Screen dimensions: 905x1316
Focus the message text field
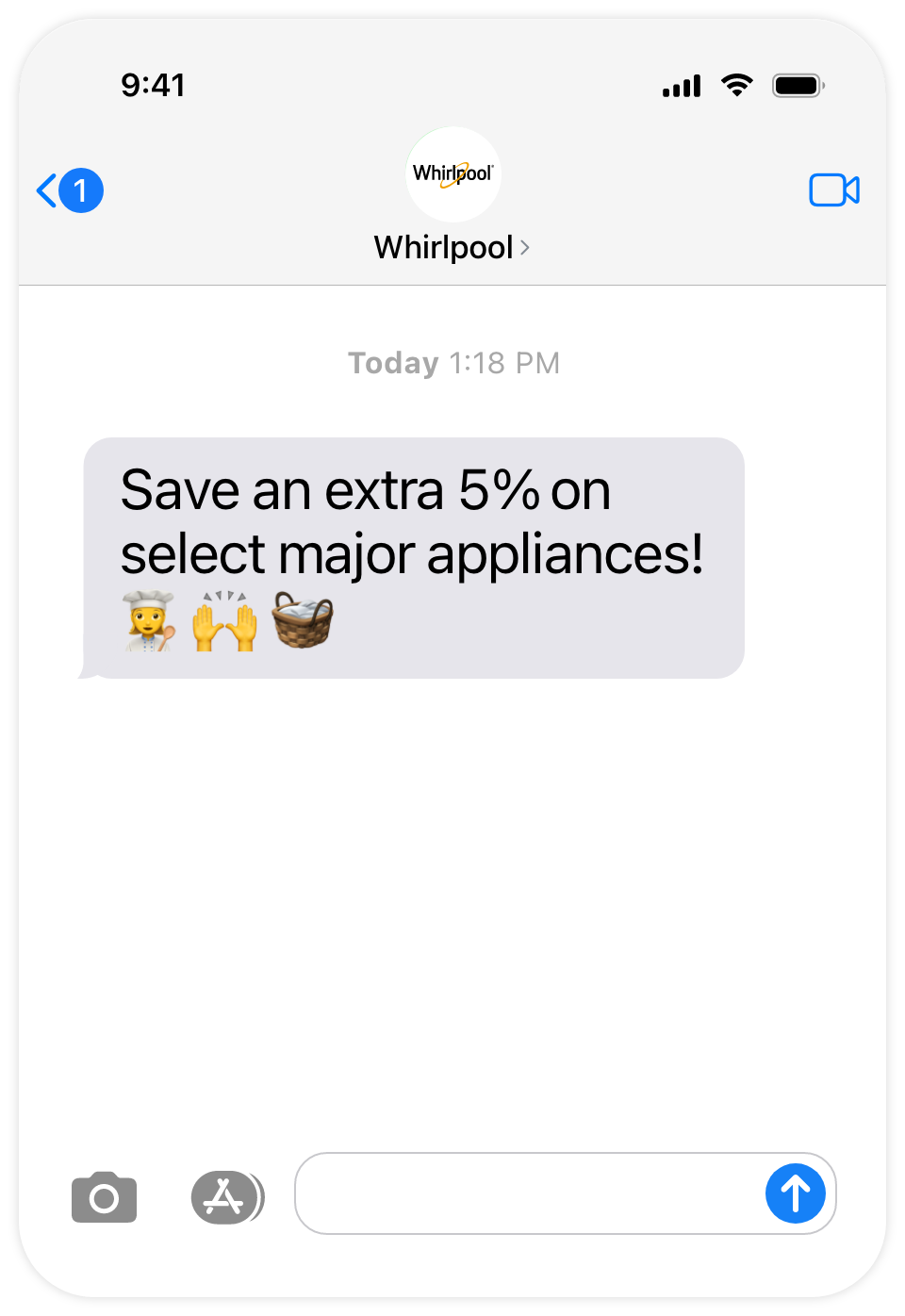(x=528, y=1193)
